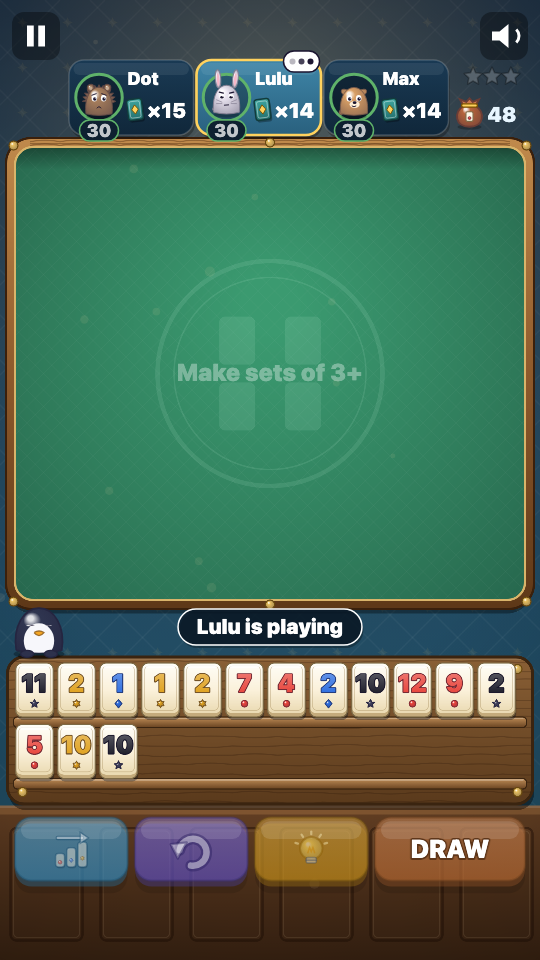Tap the DRAW button
Image resolution: width=540 pixels, height=960 pixels.
[450, 851]
